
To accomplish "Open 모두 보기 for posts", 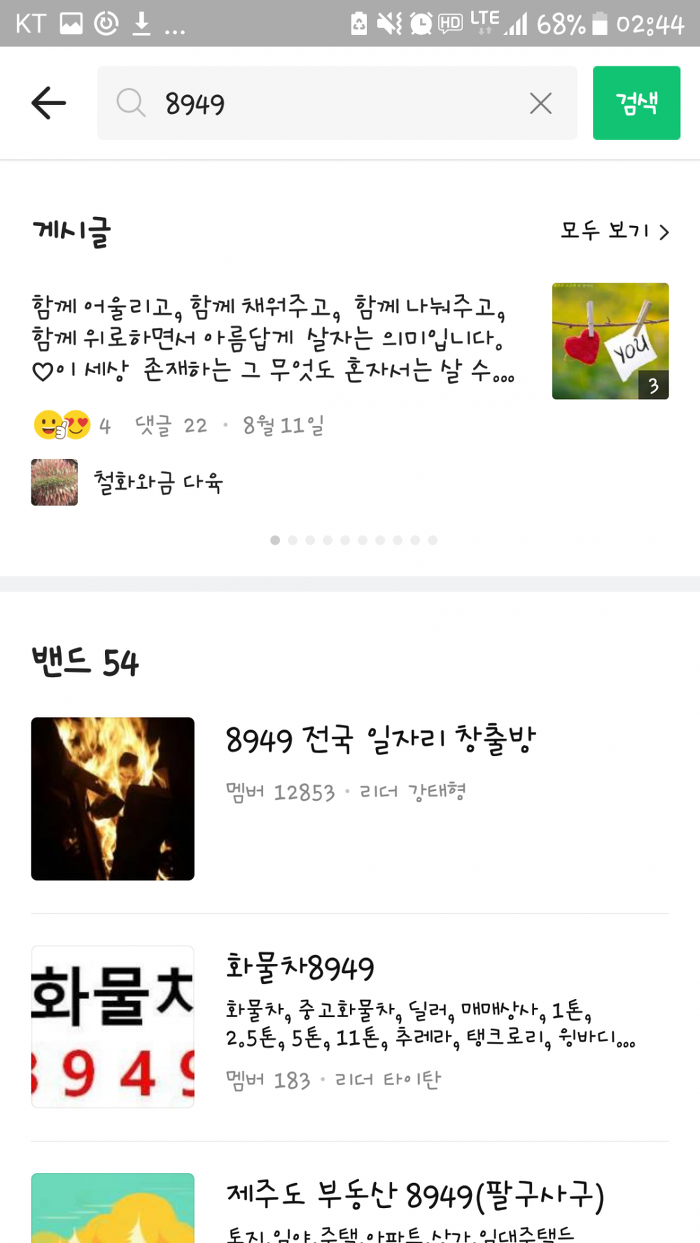I will [x=615, y=232].
